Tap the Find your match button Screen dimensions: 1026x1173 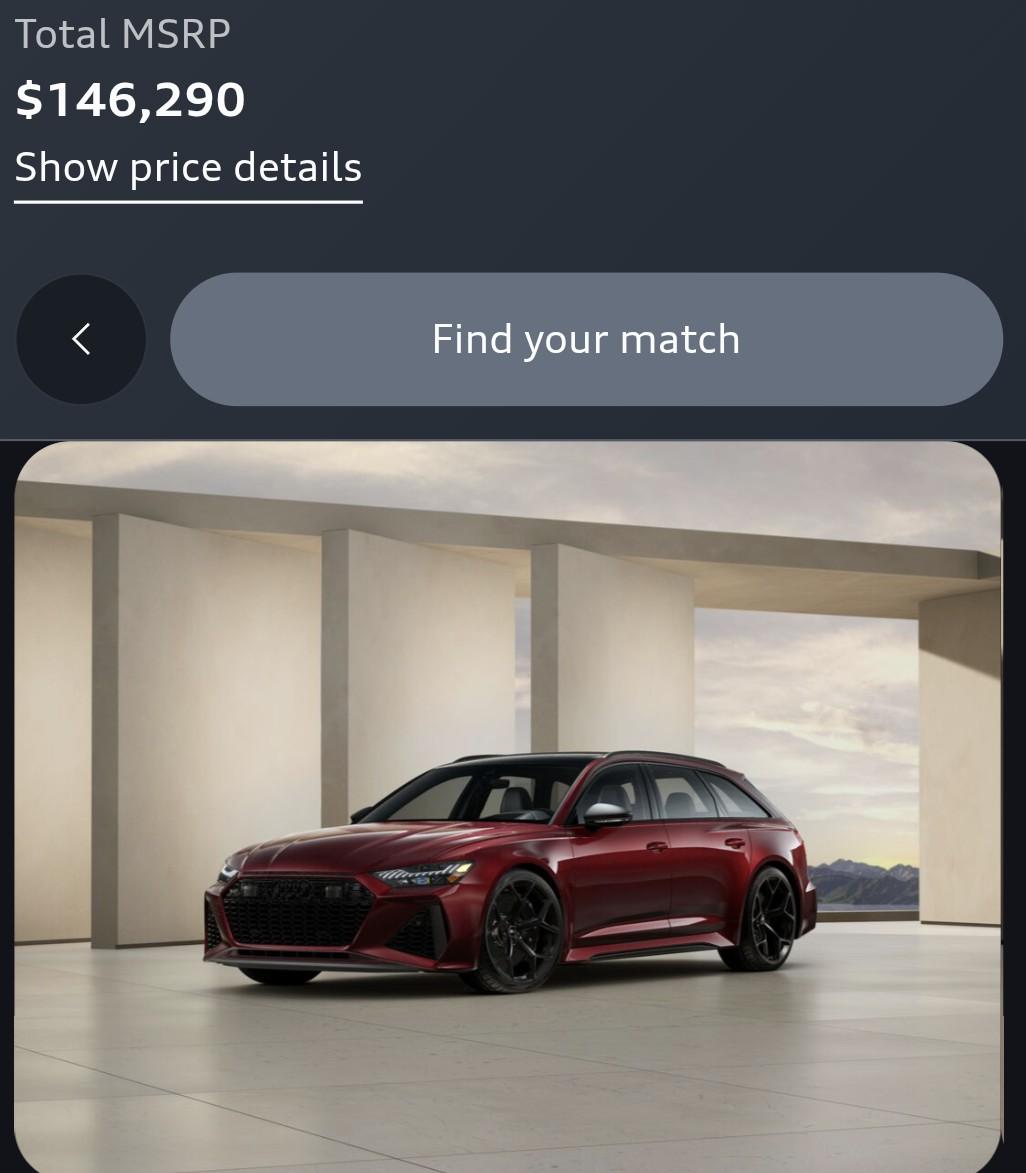click(586, 339)
